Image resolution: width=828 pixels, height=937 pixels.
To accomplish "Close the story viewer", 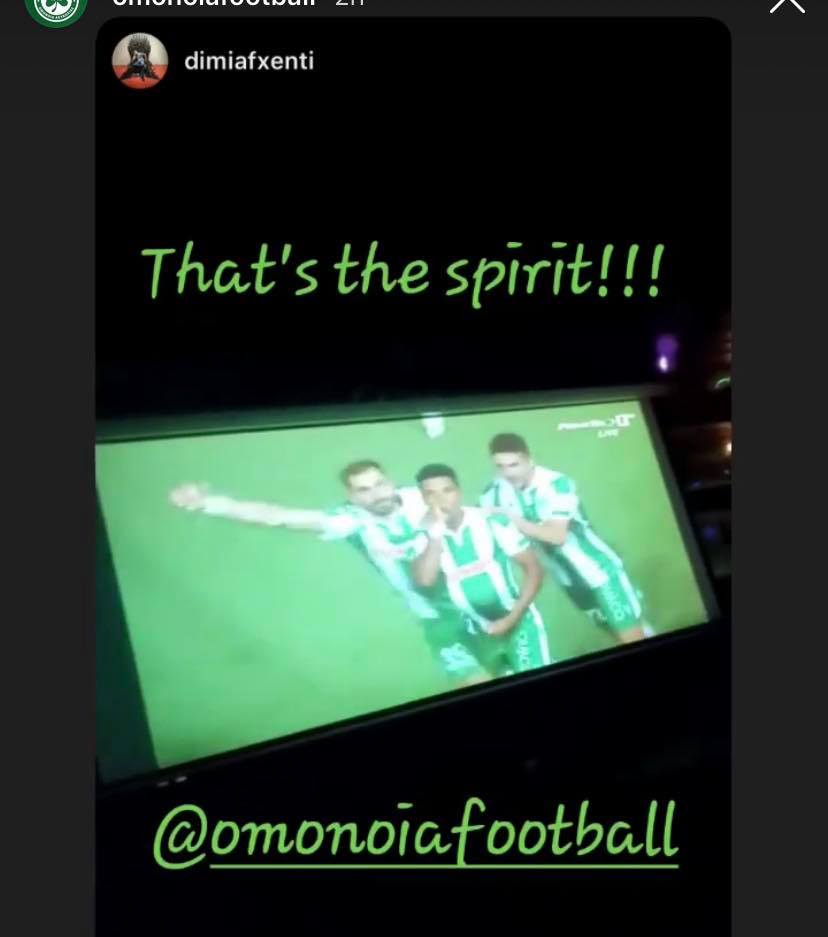I will pos(787,4).
